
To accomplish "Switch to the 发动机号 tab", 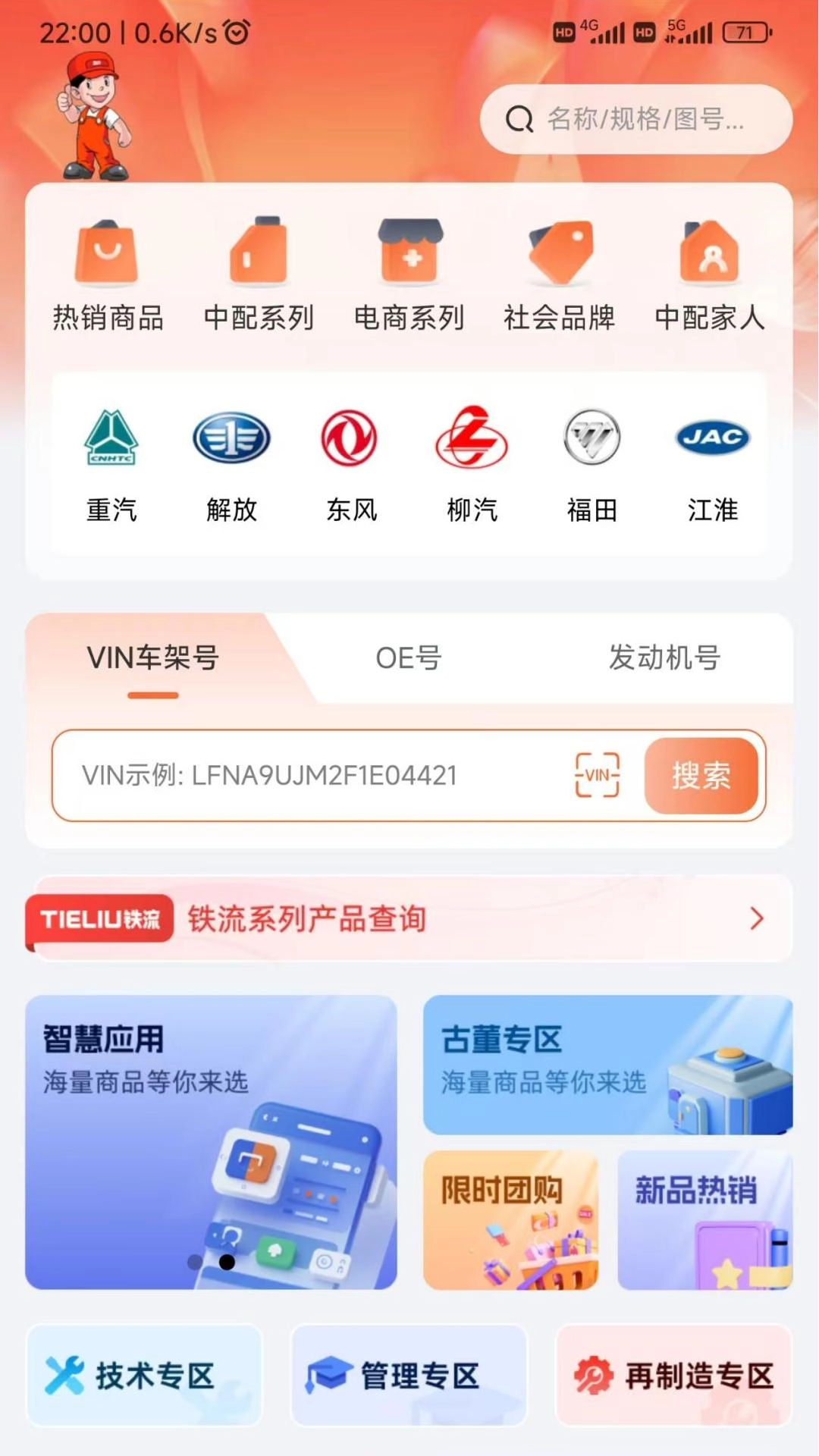I will click(664, 657).
